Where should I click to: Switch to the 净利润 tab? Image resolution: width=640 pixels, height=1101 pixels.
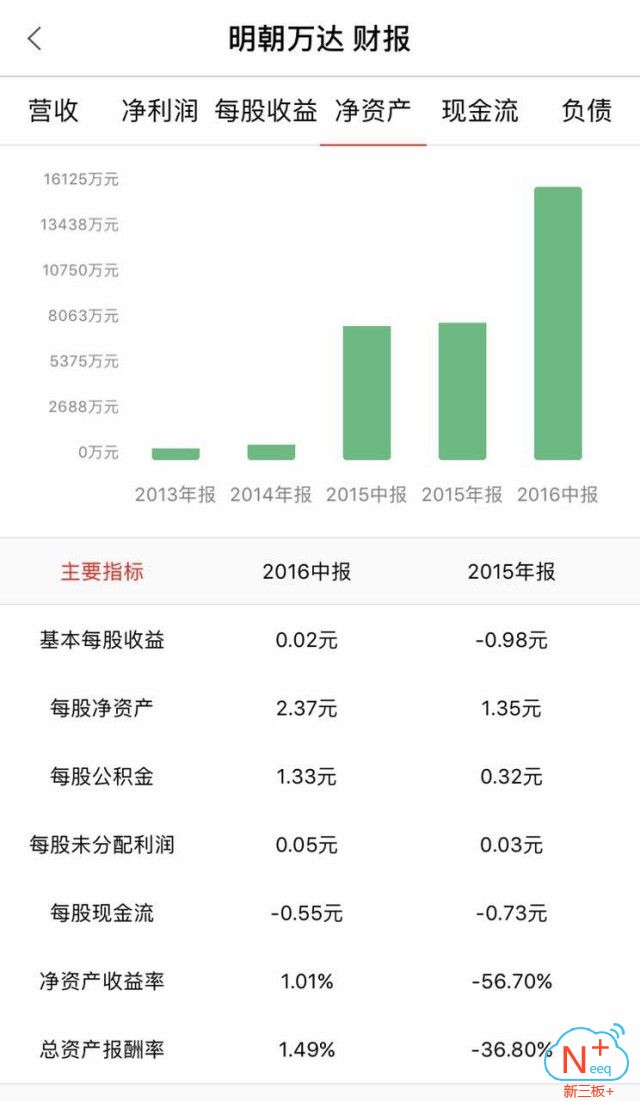click(x=160, y=111)
